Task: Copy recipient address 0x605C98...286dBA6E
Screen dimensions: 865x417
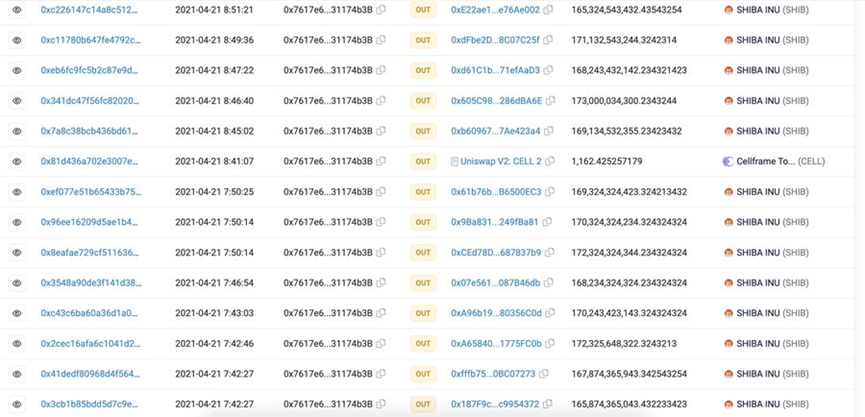Action: pos(551,101)
